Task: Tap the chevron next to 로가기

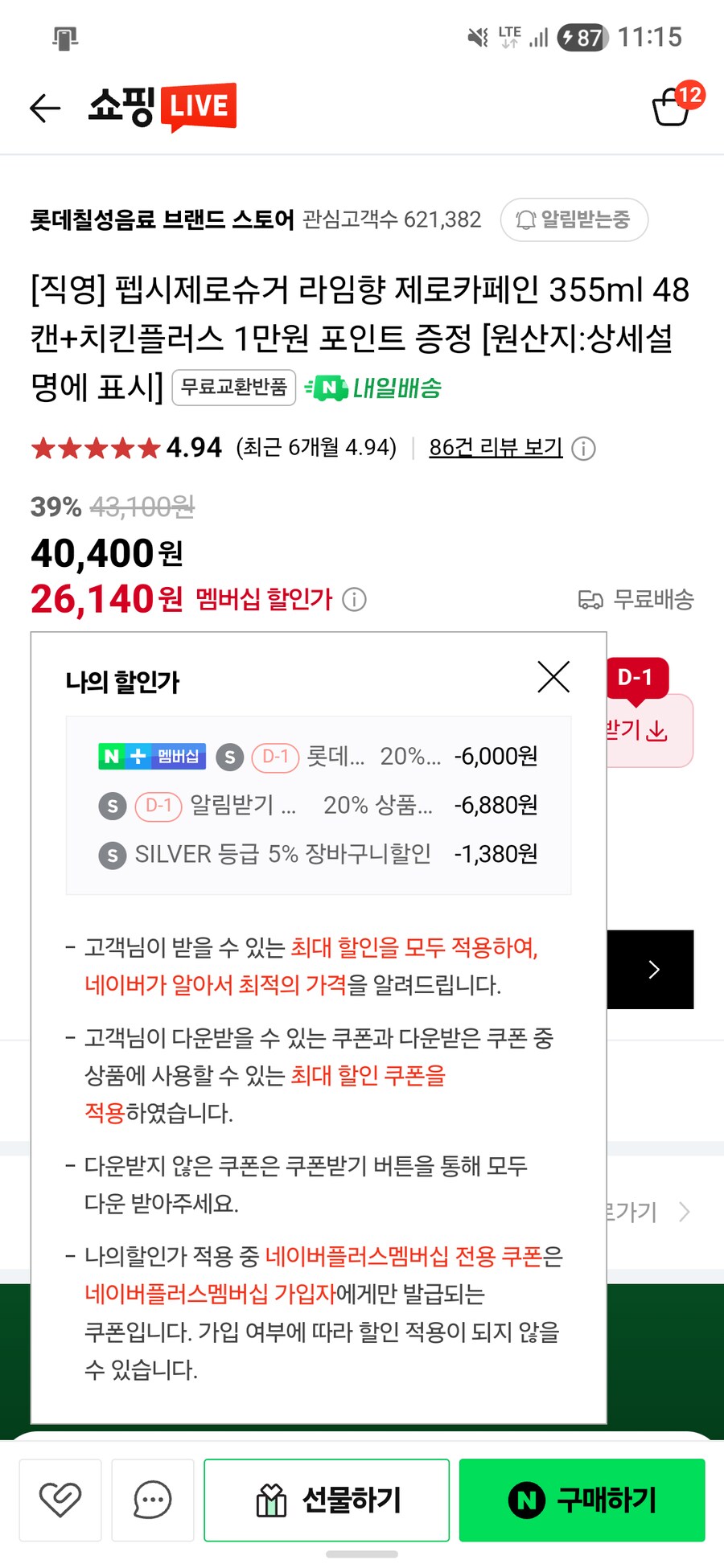Action: (684, 1212)
